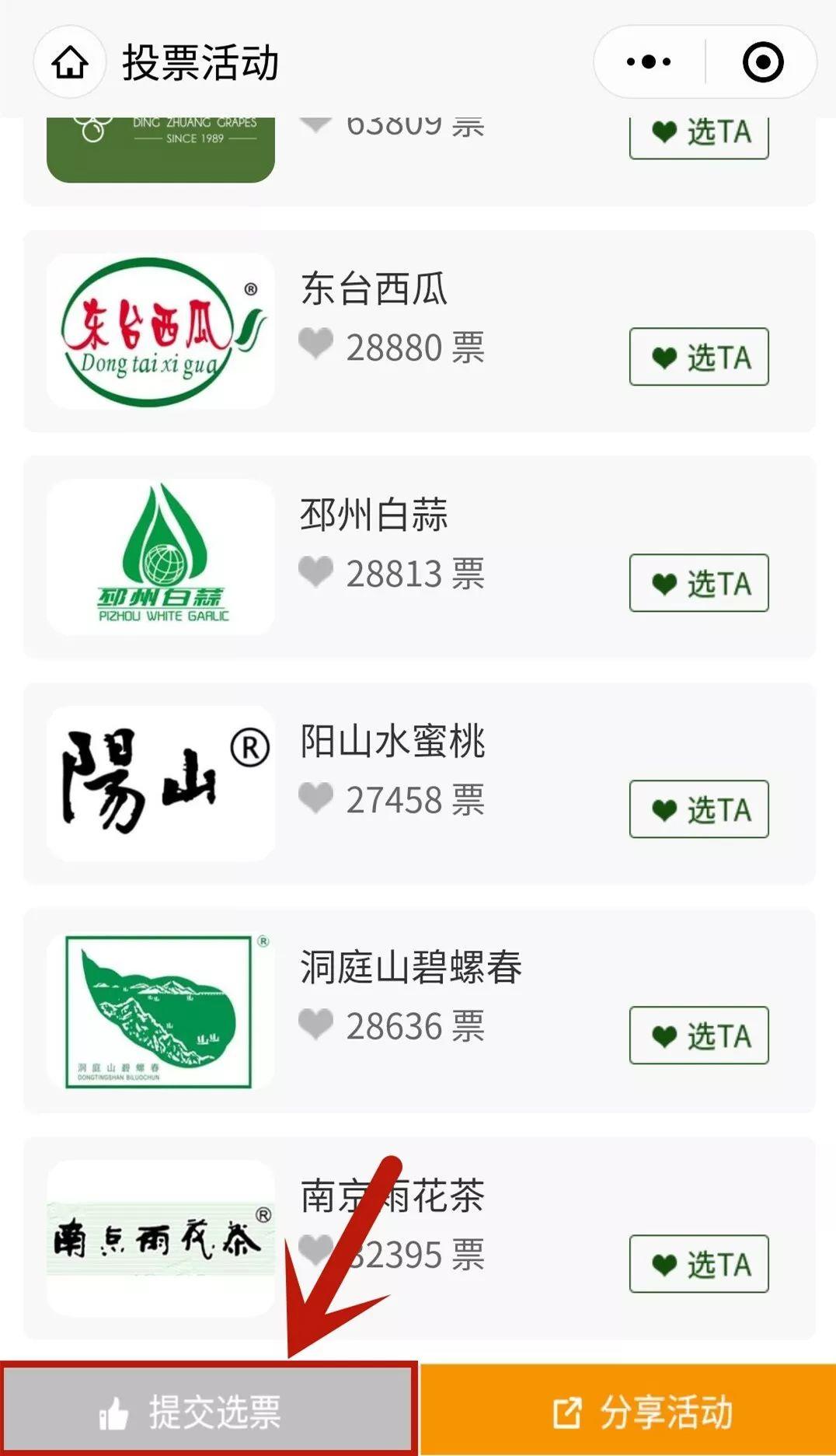Choose 选TA for 洞庭山碧螺春
Image resolution: width=836 pixels, height=1456 pixels.
click(698, 1035)
